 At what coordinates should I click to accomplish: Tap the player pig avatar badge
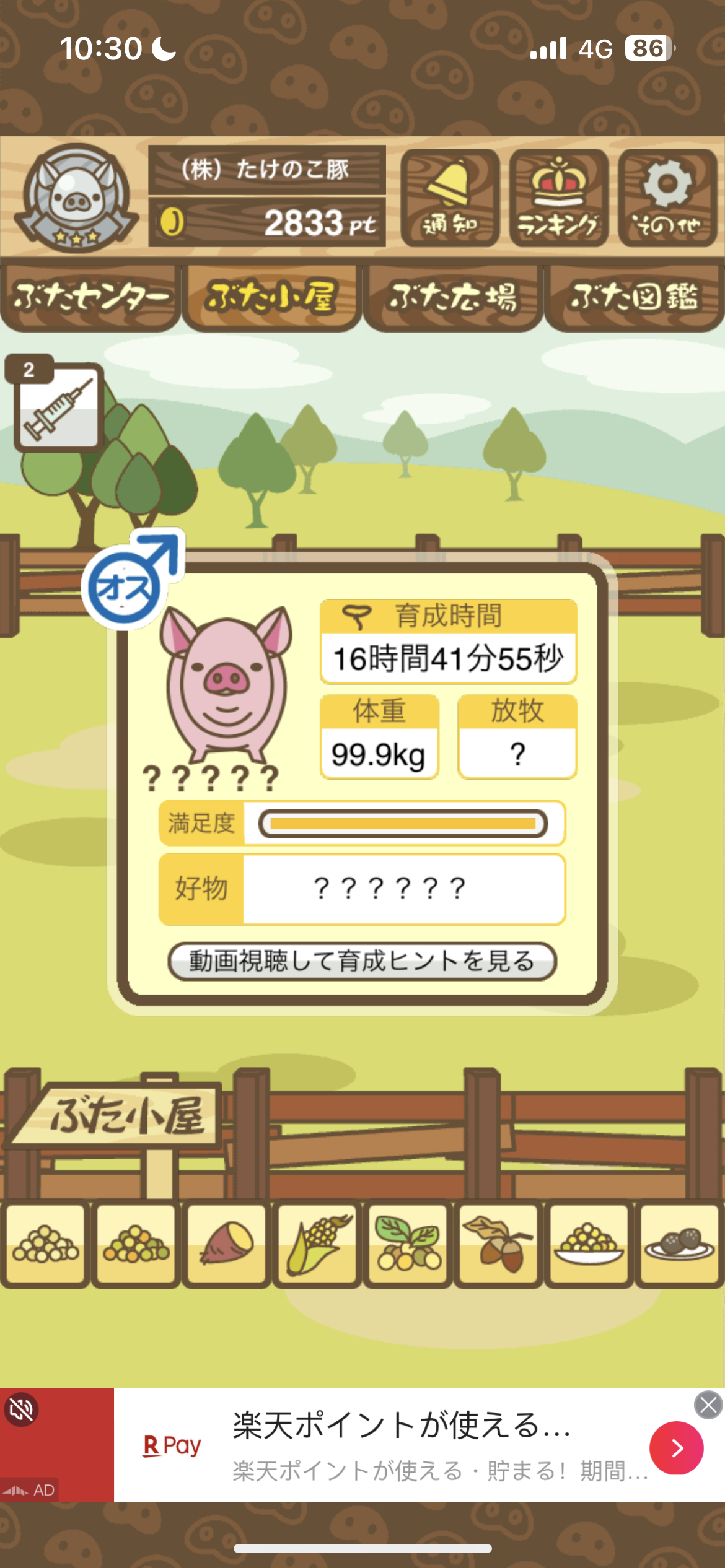point(76,198)
